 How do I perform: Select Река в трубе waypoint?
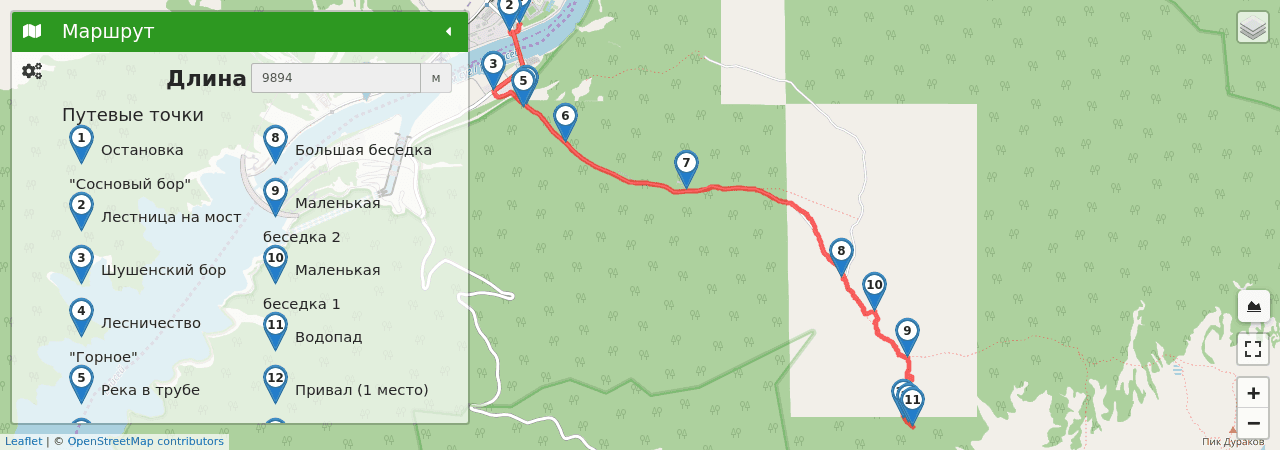150,390
